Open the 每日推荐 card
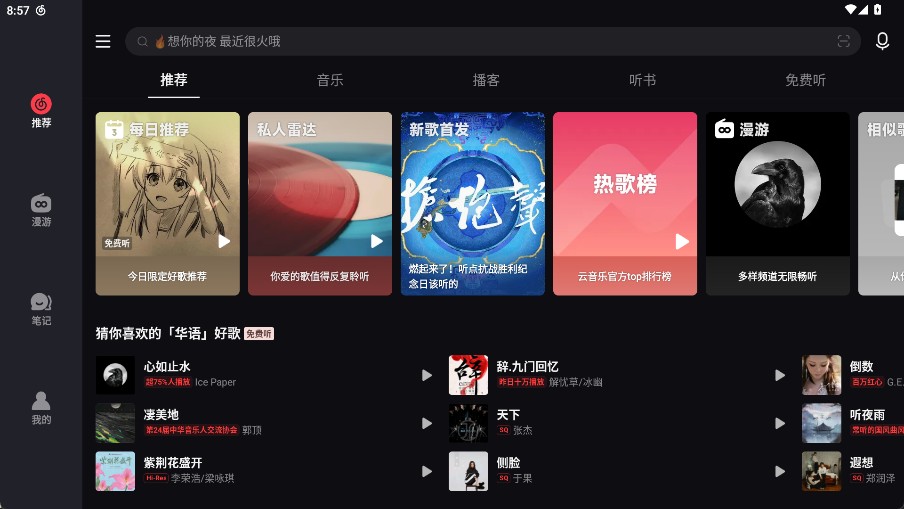904x509 pixels. (x=168, y=203)
